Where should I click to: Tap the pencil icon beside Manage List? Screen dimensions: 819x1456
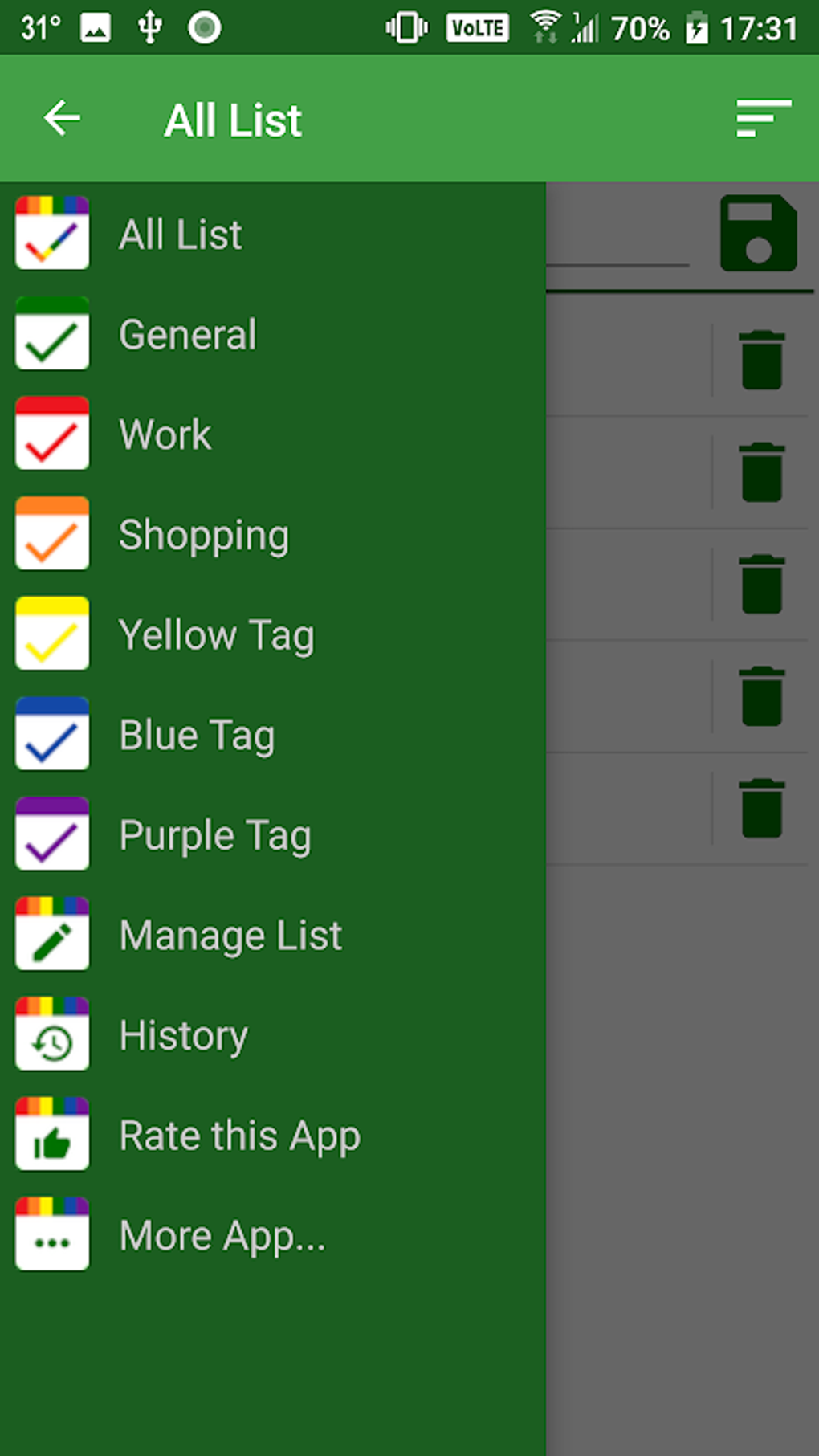click(51, 934)
